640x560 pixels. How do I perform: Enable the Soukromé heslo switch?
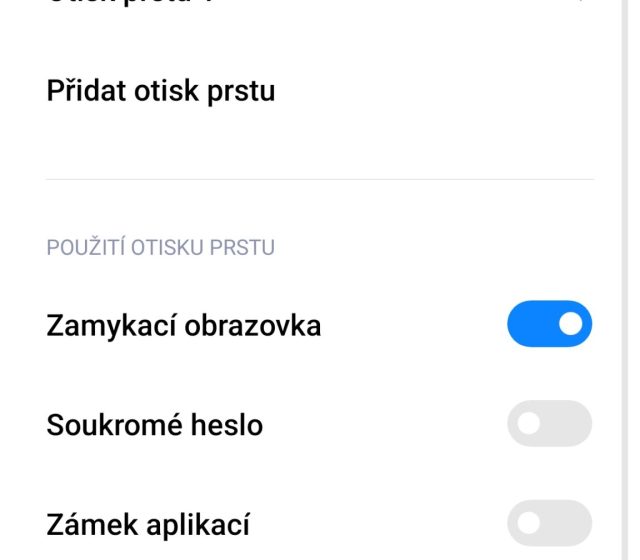click(549, 424)
